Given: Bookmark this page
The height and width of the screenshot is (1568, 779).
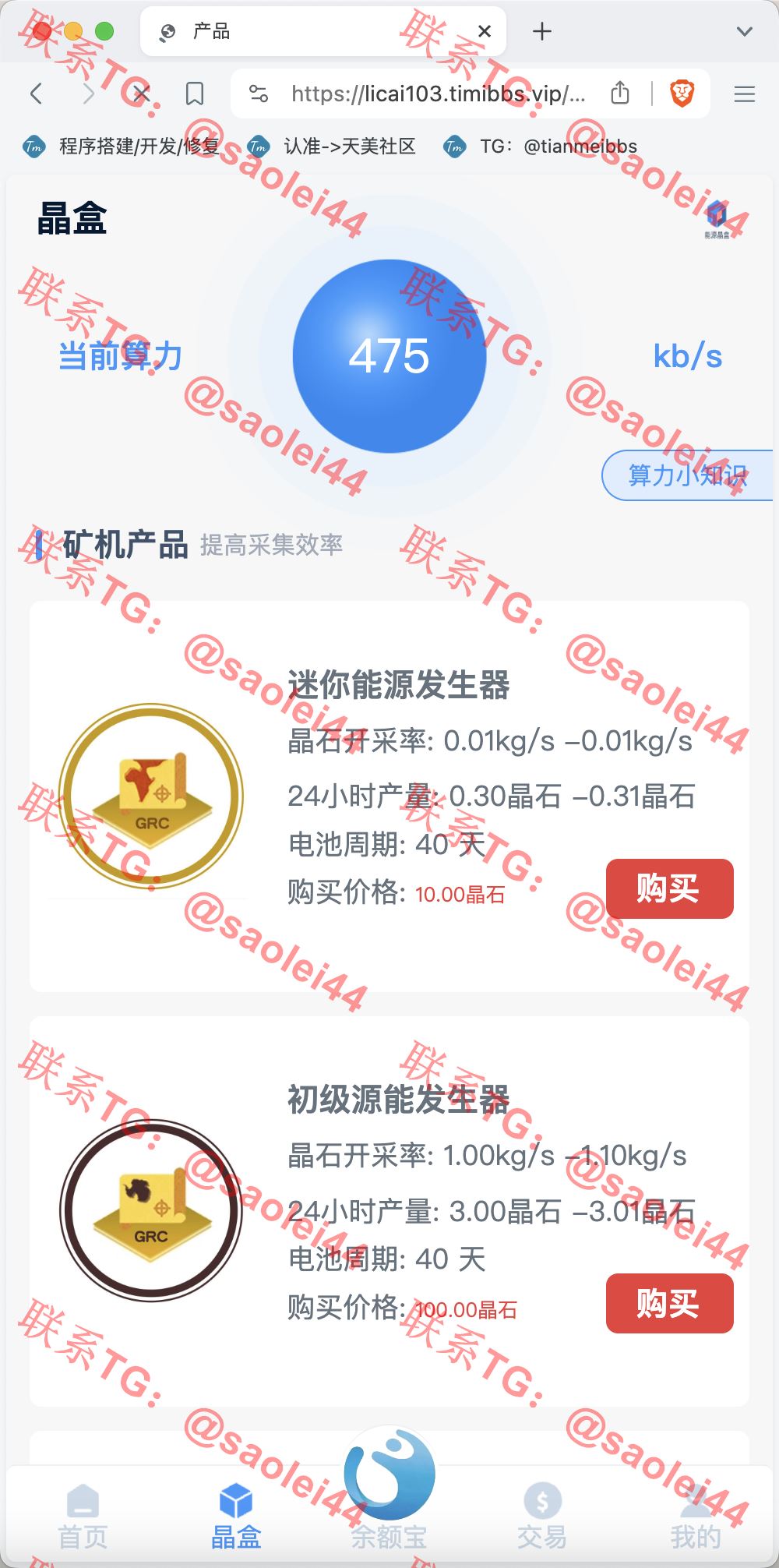Looking at the screenshot, I should (195, 94).
